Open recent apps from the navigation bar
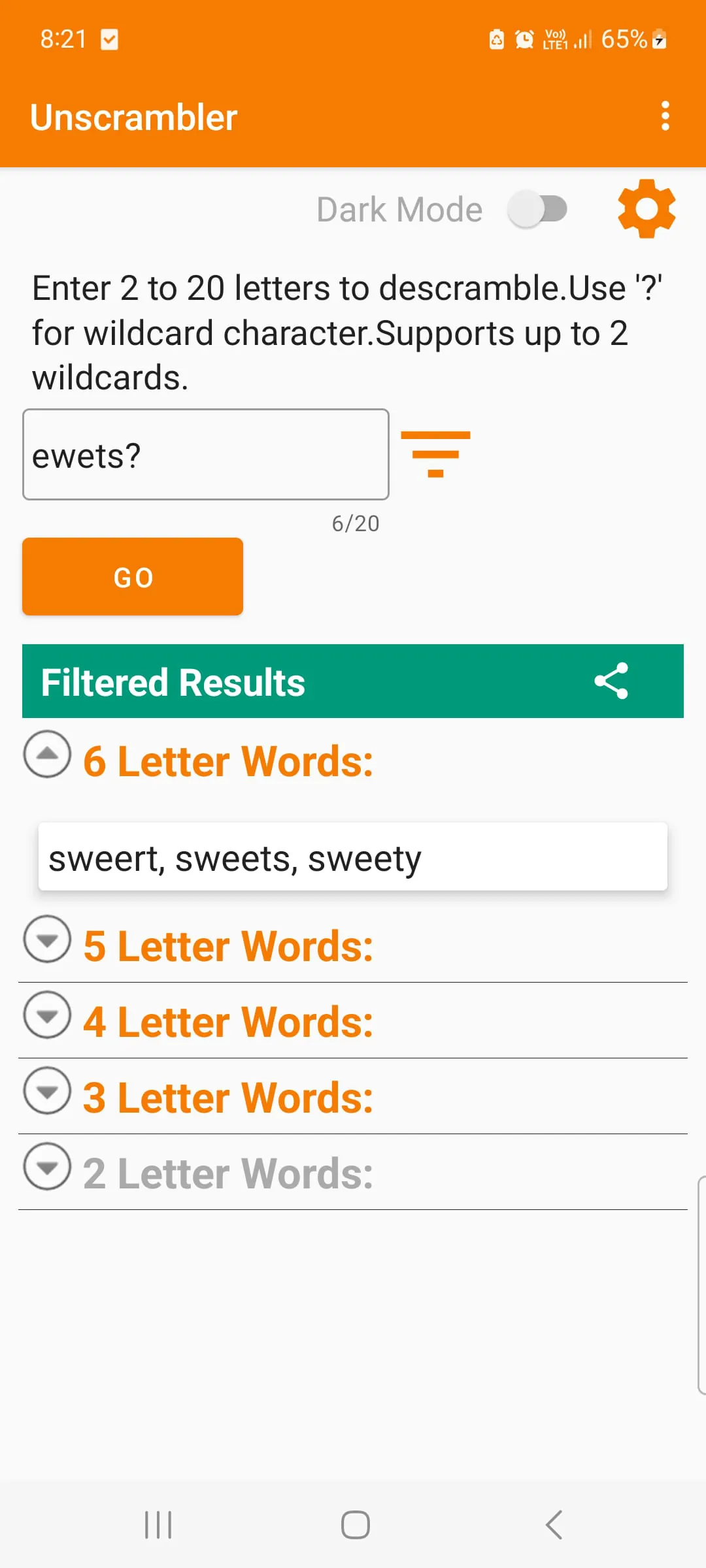Viewport: 706px width, 1568px height. coord(158,1525)
